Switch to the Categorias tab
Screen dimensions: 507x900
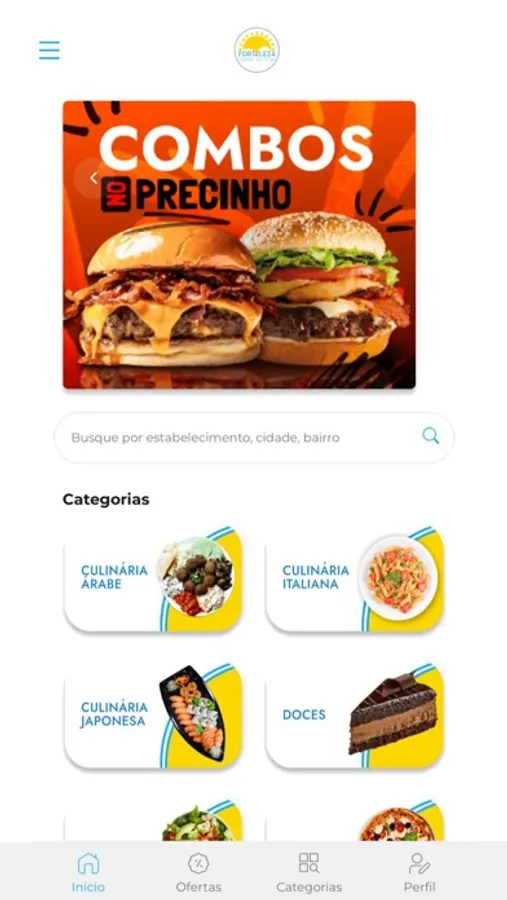click(x=309, y=872)
